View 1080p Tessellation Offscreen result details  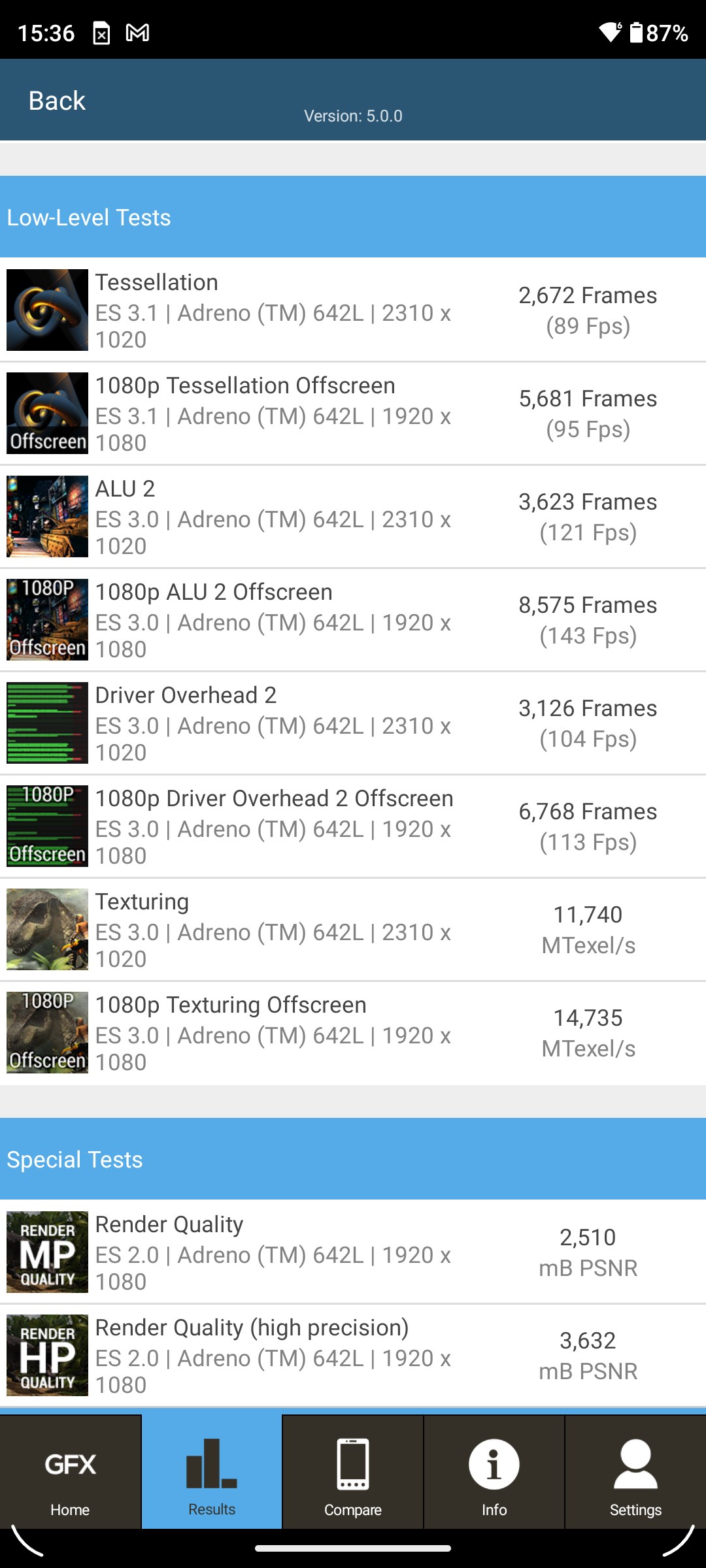point(353,414)
